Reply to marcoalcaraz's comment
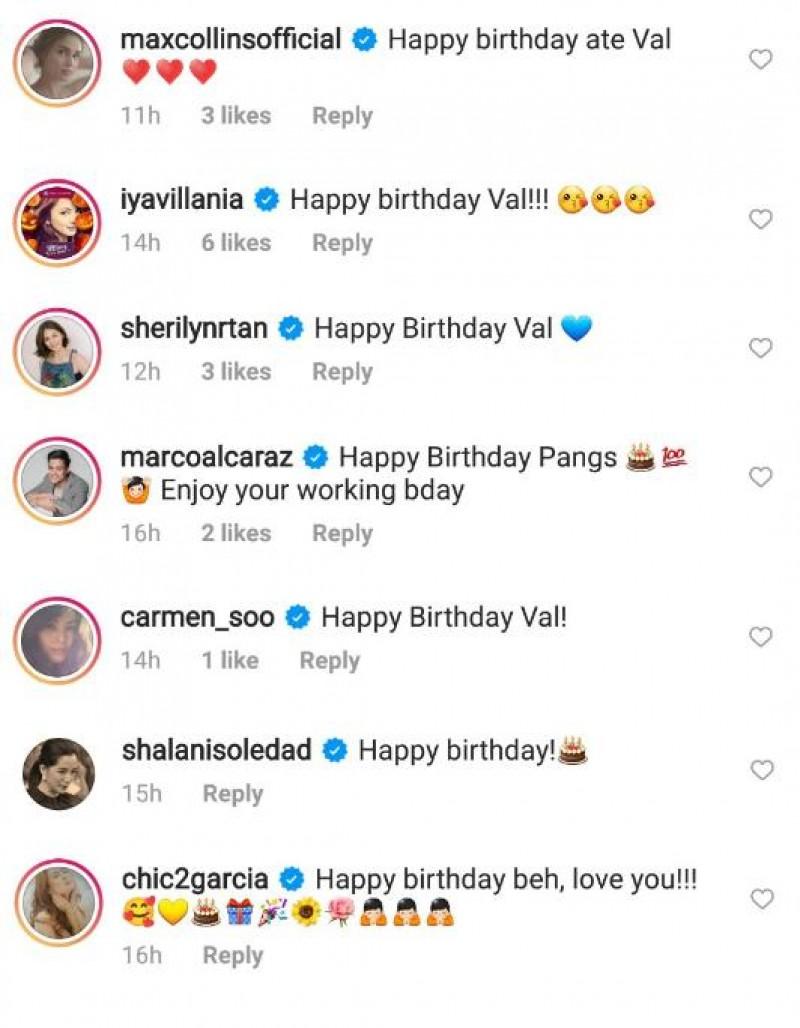This screenshot has width=800, height=1028. point(342,534)
